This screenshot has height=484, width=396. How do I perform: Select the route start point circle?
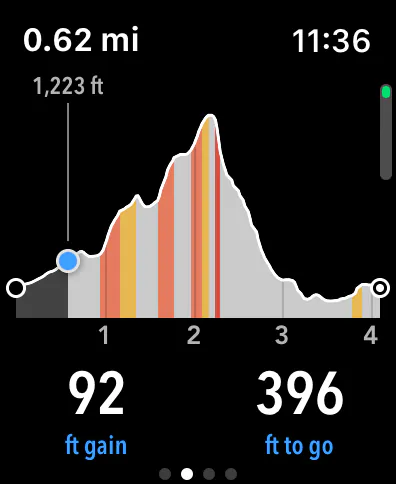[16, 288]
